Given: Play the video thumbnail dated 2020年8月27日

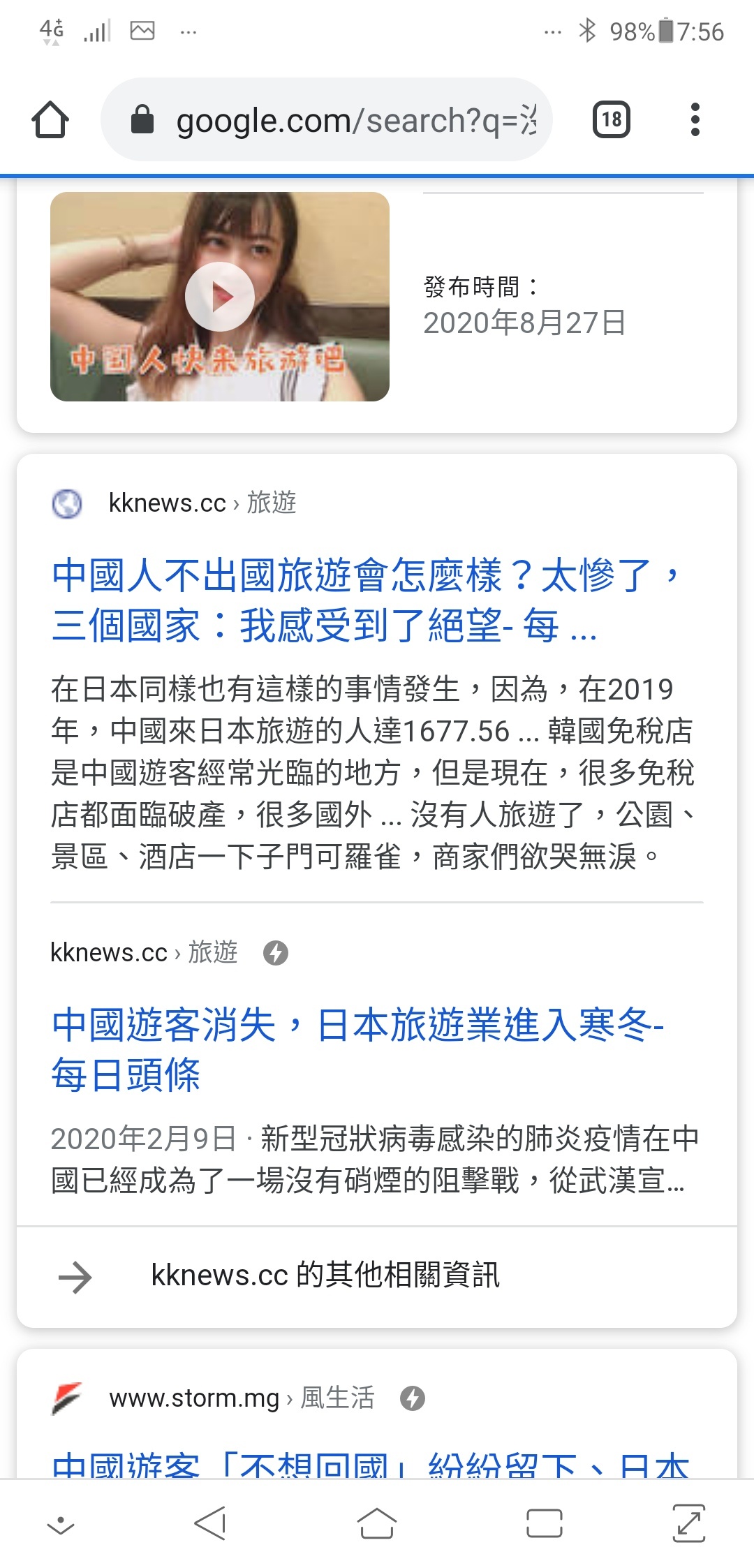Looking at the screenshot, I should 220,297.
